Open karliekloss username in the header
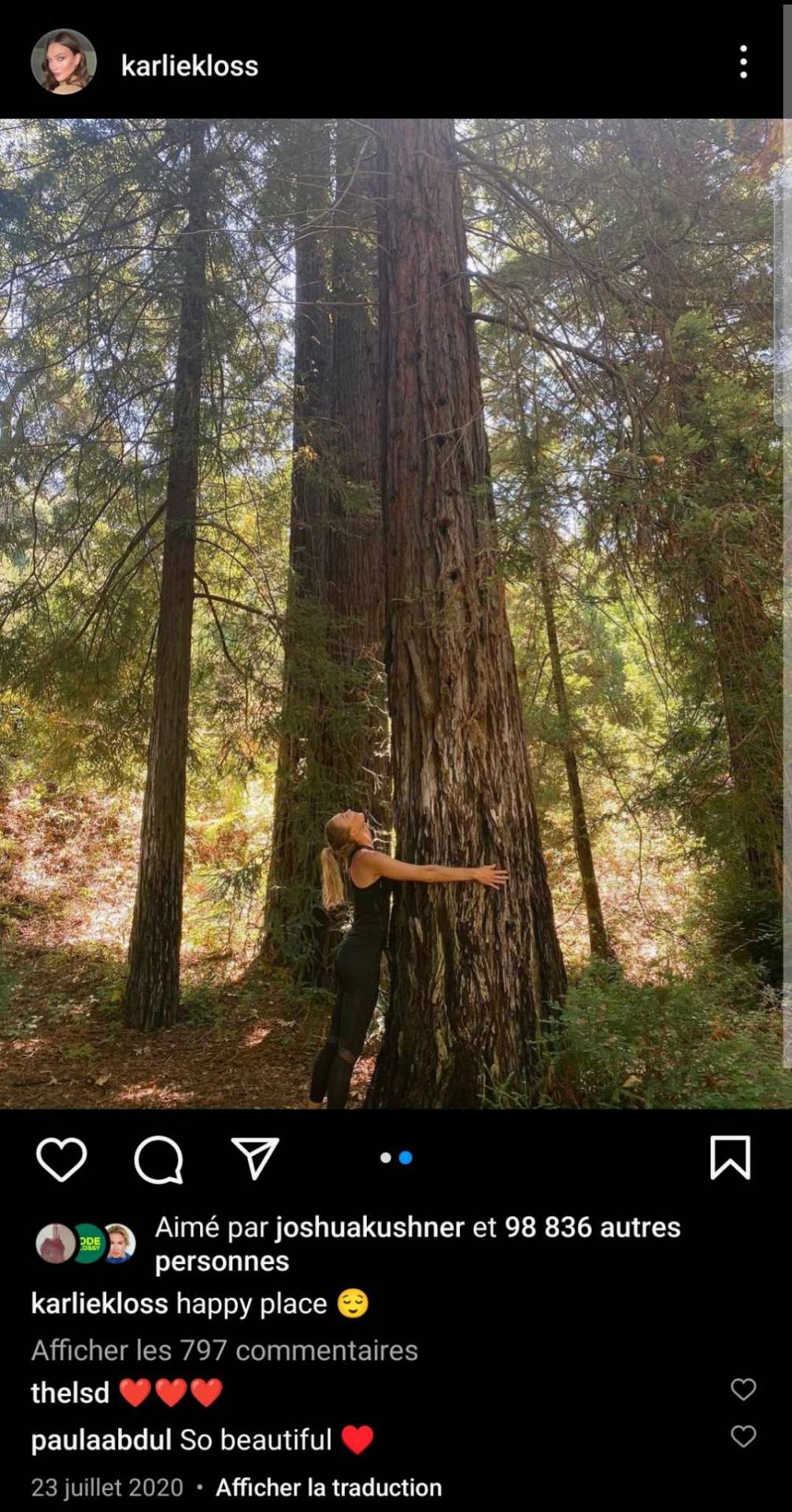 pyautogui.click(x=190, y=65)
